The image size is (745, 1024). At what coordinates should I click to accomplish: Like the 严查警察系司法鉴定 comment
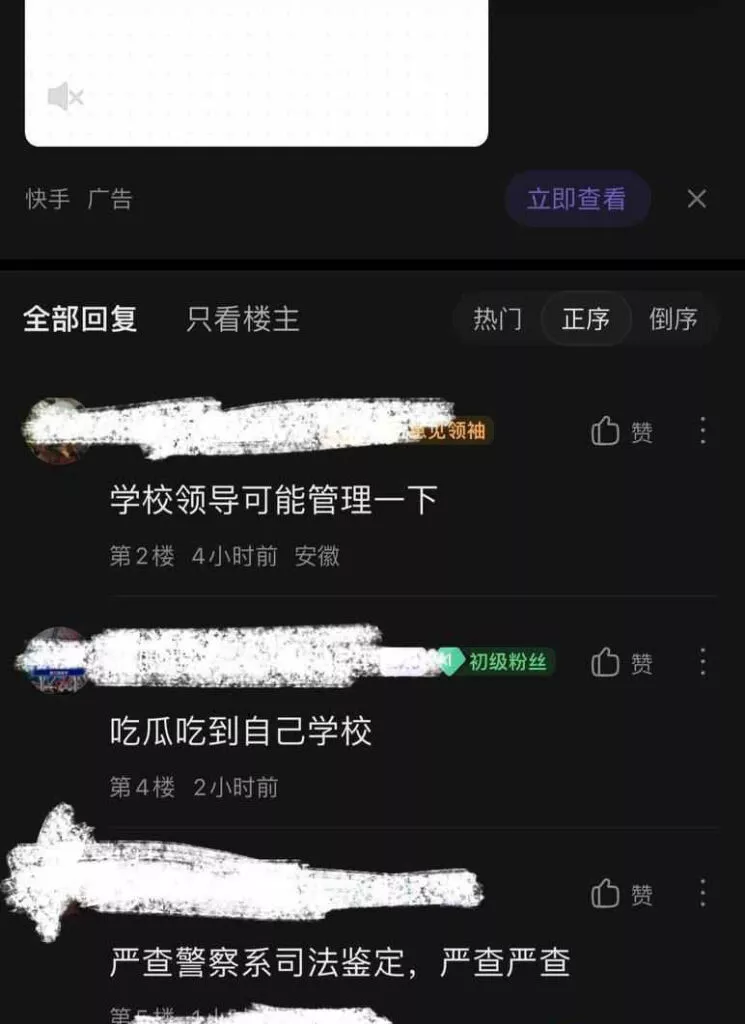pos(621,893)
